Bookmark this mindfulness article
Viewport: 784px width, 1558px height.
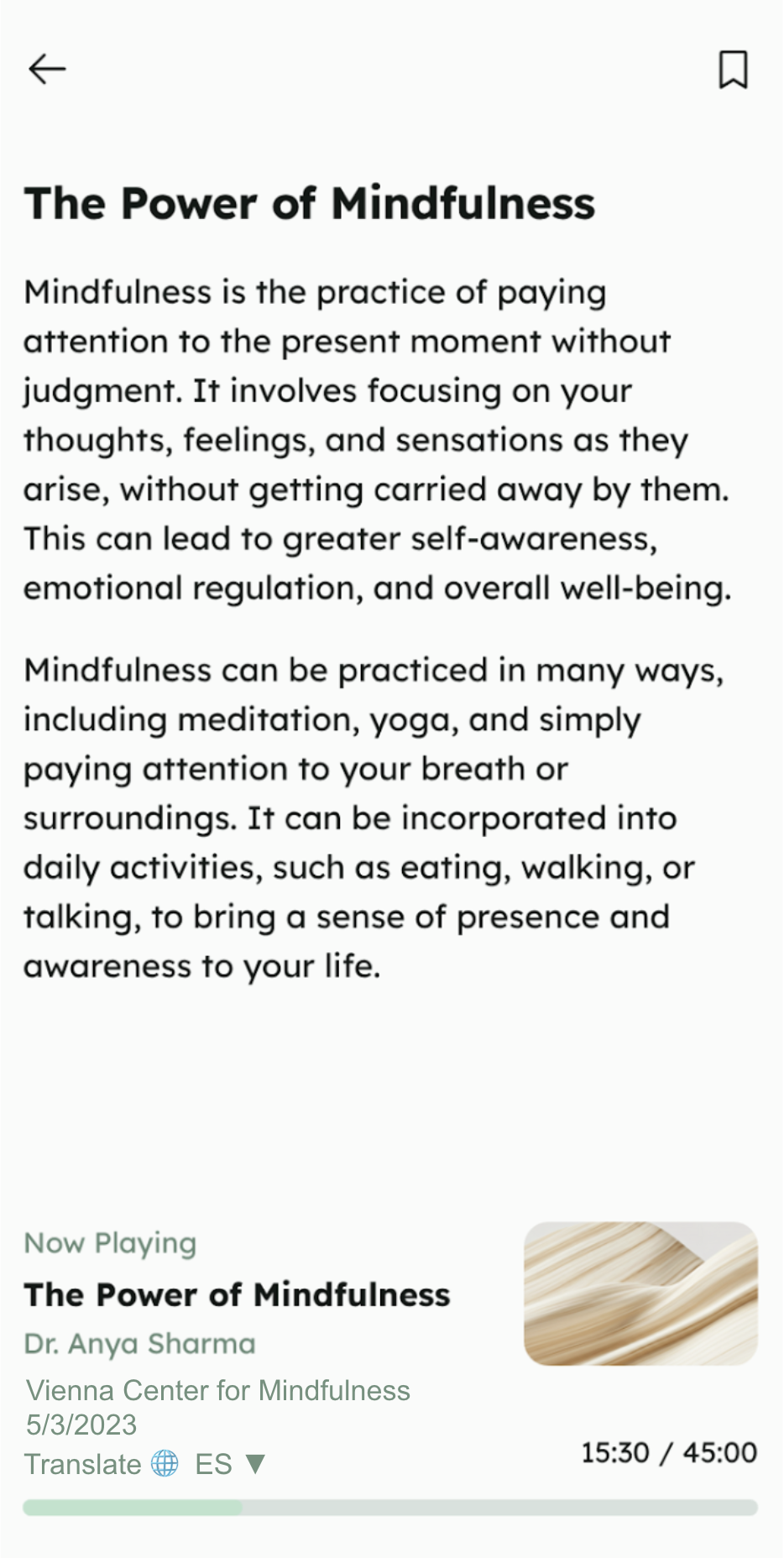coord(733,70)
